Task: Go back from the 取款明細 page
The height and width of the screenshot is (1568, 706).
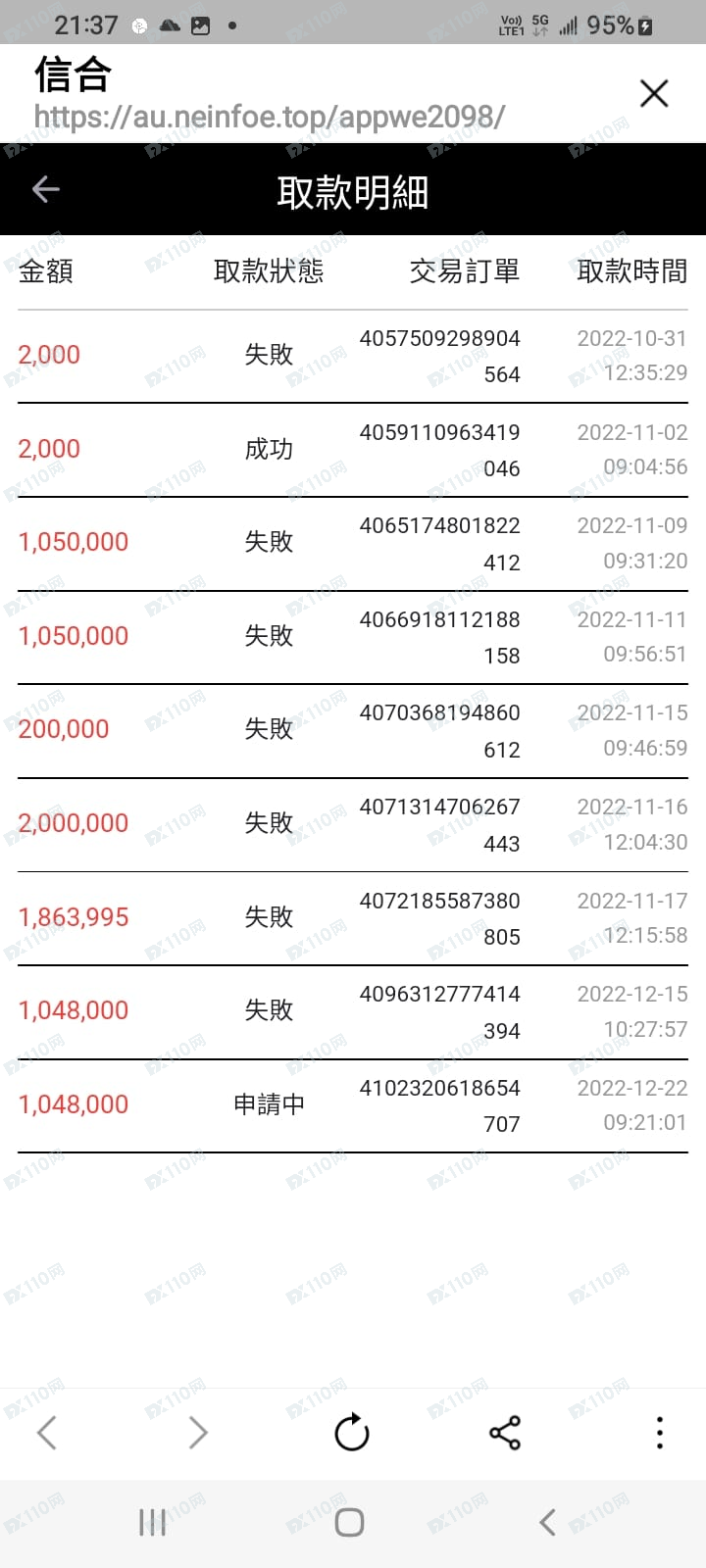Action: coord(46,189)
